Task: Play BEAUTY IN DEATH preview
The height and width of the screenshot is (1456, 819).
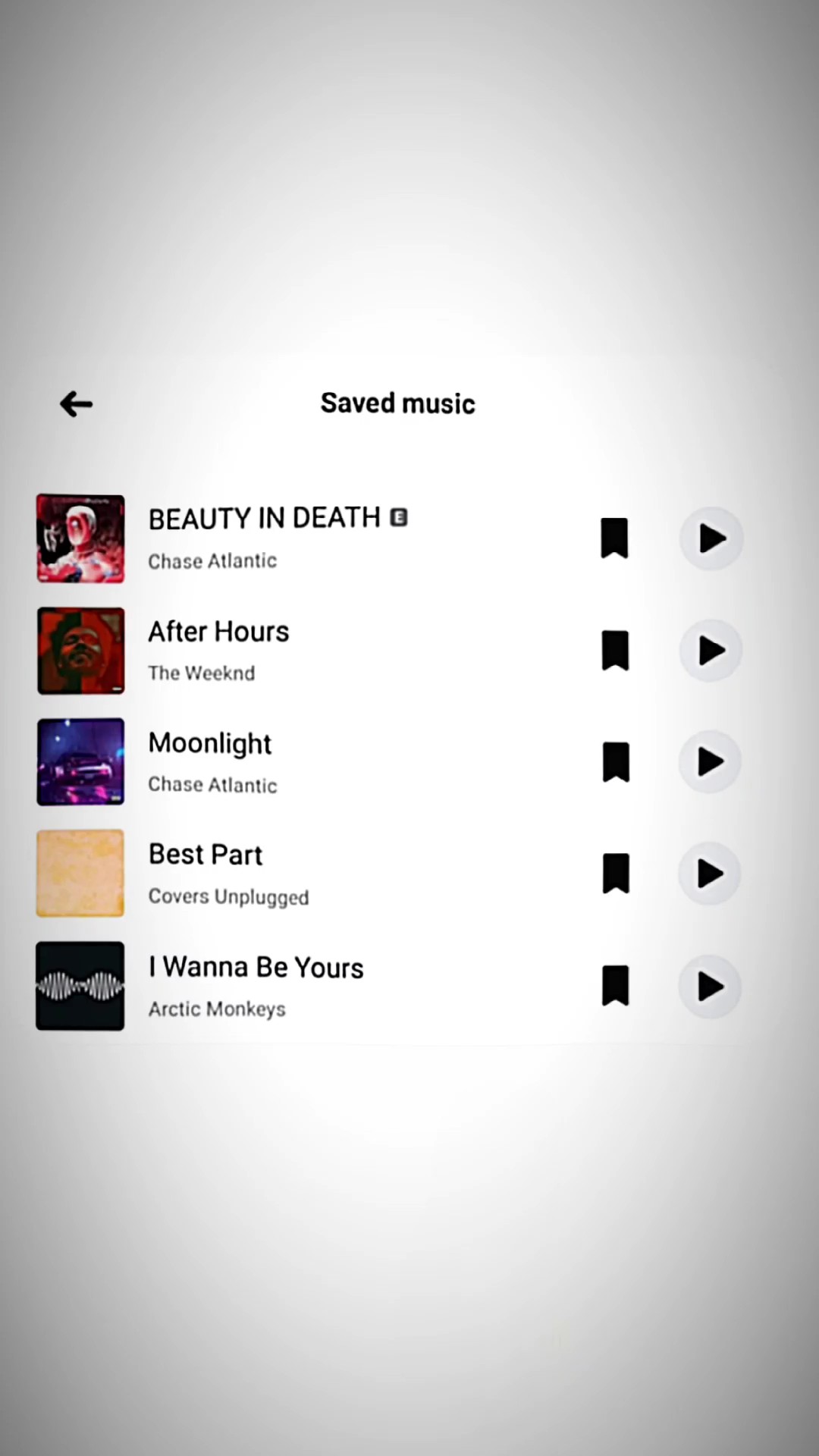Action: coord(711,538)
